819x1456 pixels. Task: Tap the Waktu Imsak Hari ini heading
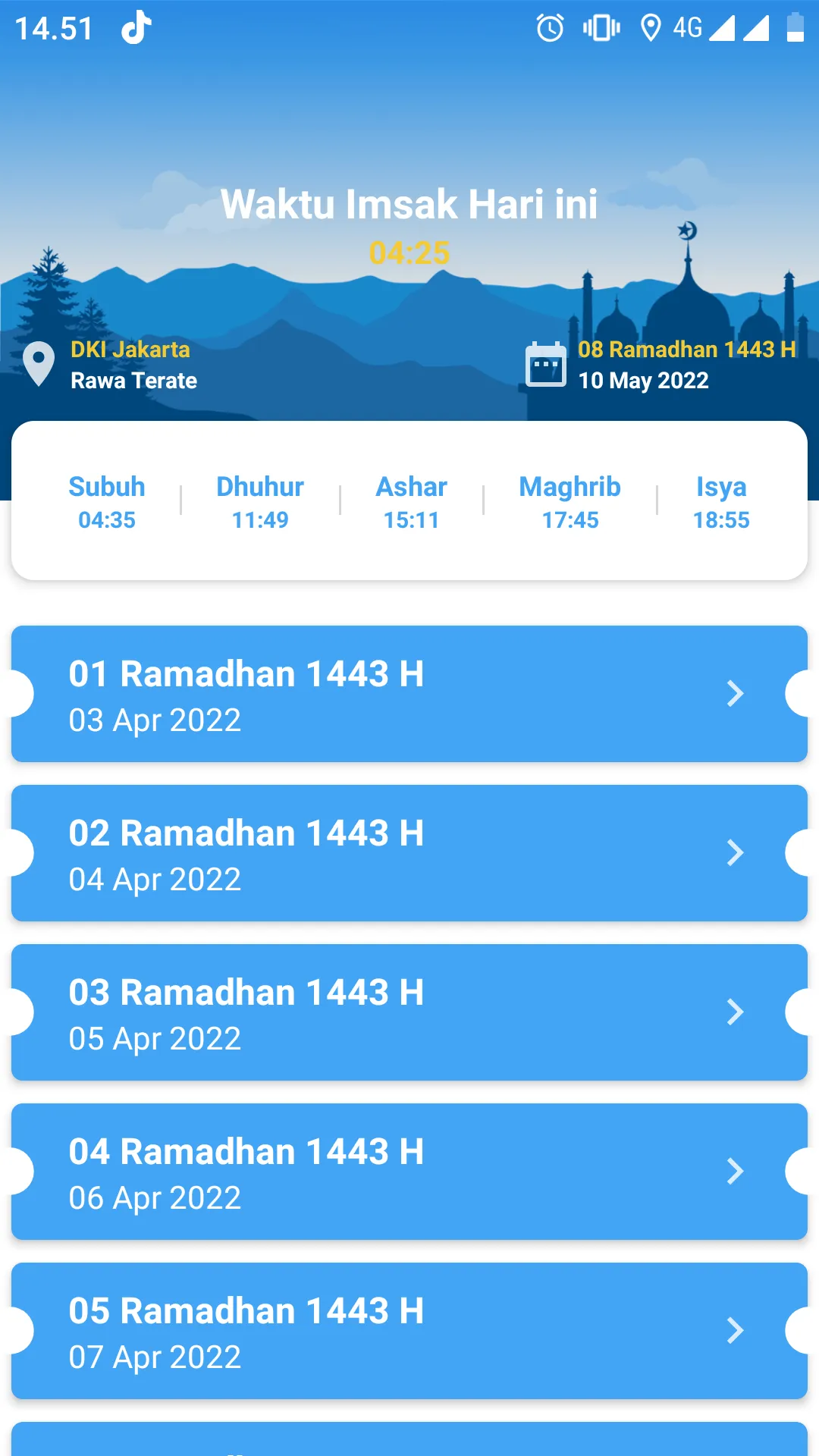point(409,203)
